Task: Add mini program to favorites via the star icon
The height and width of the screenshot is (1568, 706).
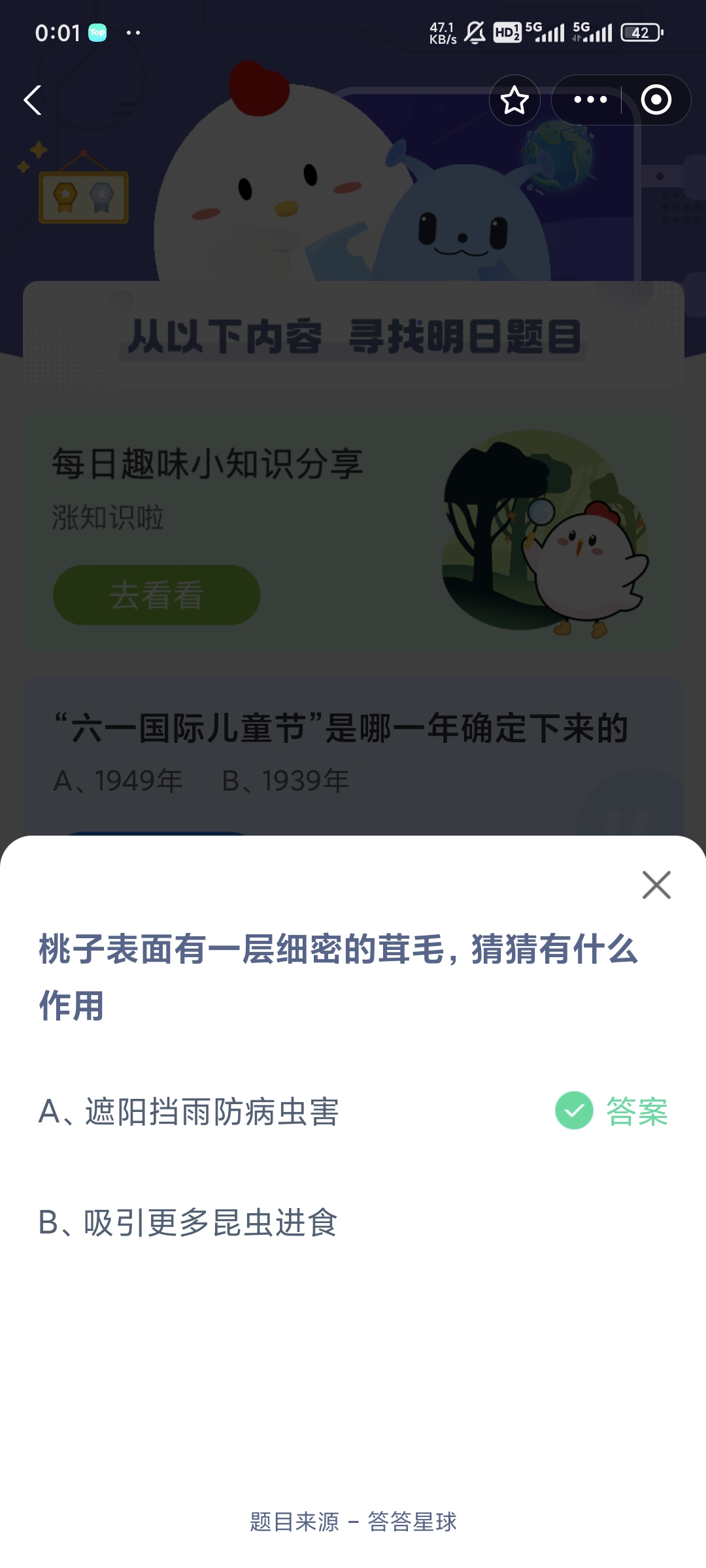Action: (514, 100)
